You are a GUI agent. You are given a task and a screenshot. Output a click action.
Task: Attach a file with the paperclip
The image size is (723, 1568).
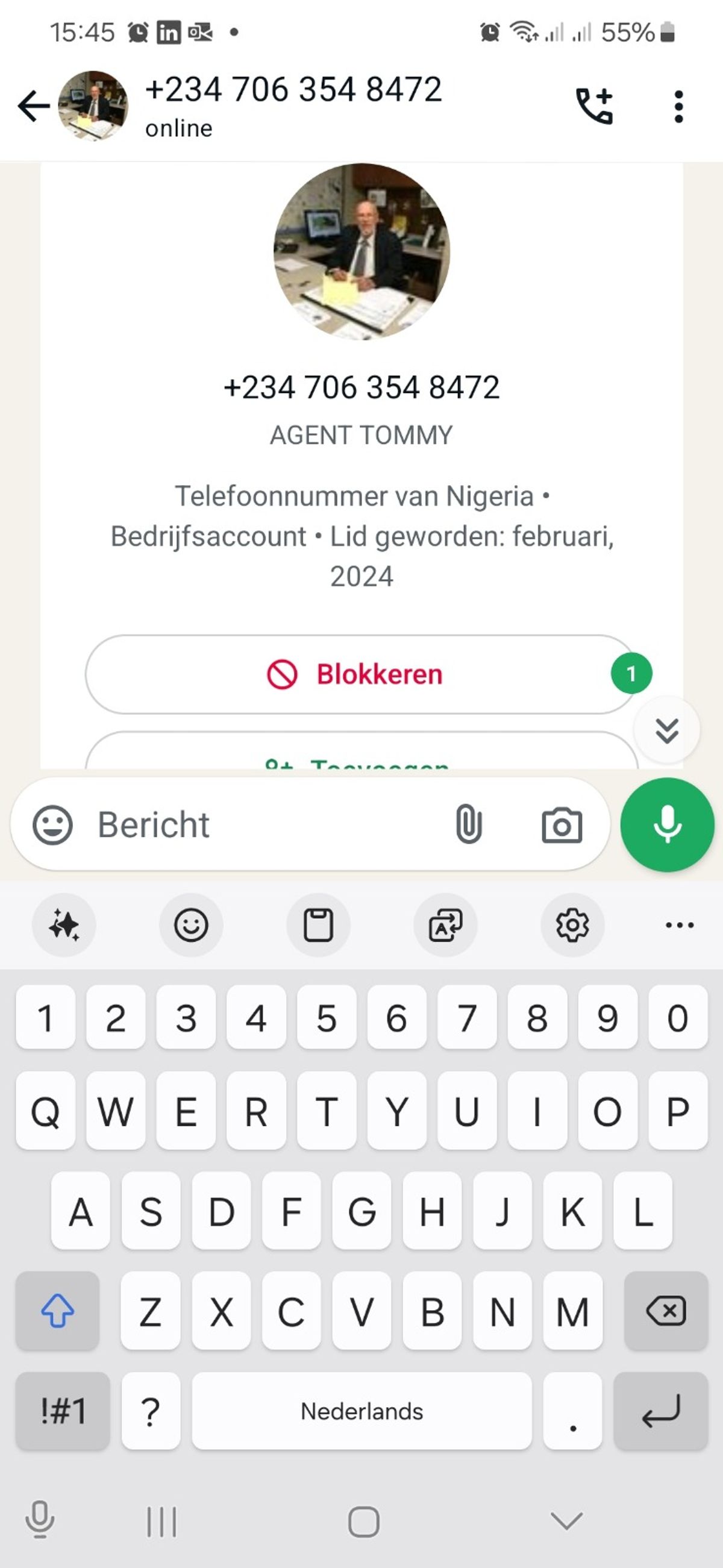pos(469,825)
